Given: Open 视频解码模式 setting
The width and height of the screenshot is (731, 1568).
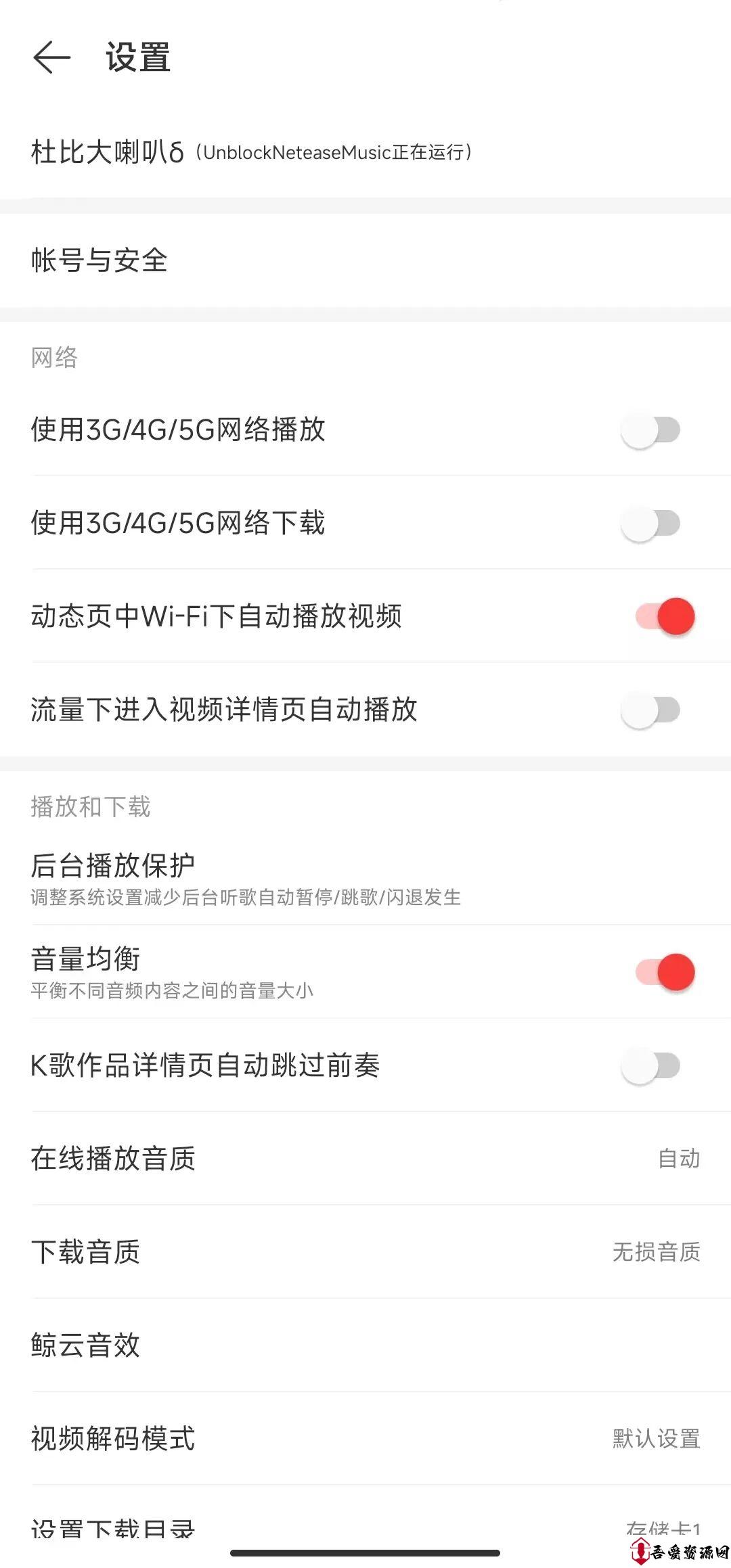Looking at the screenshot, I should coord(365,1439).
